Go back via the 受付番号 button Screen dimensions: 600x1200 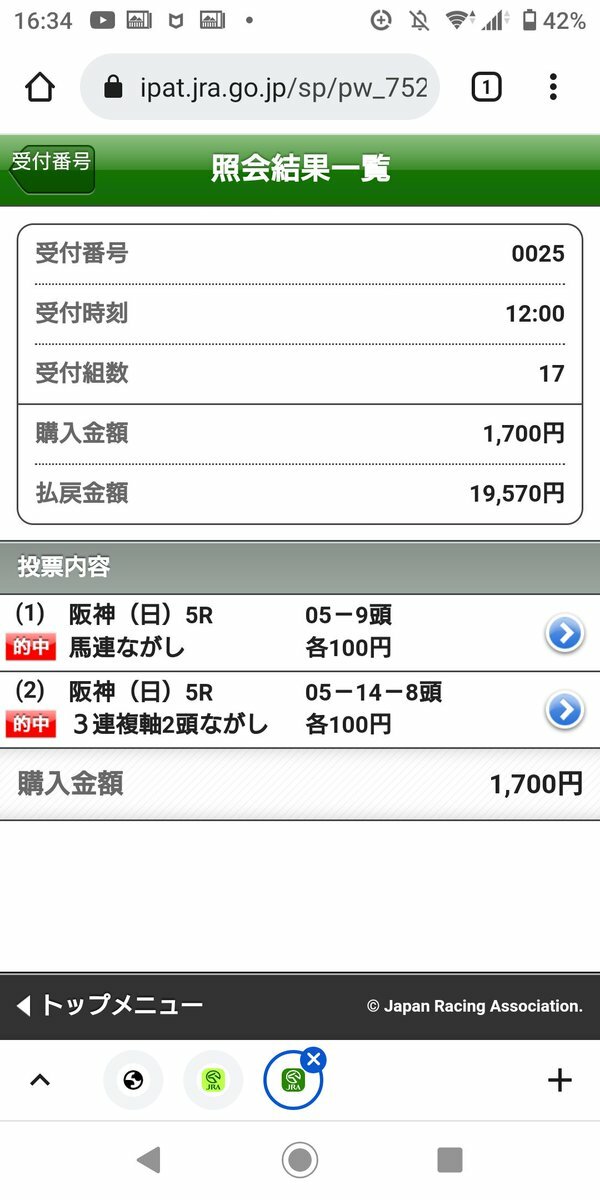[52, 167]
